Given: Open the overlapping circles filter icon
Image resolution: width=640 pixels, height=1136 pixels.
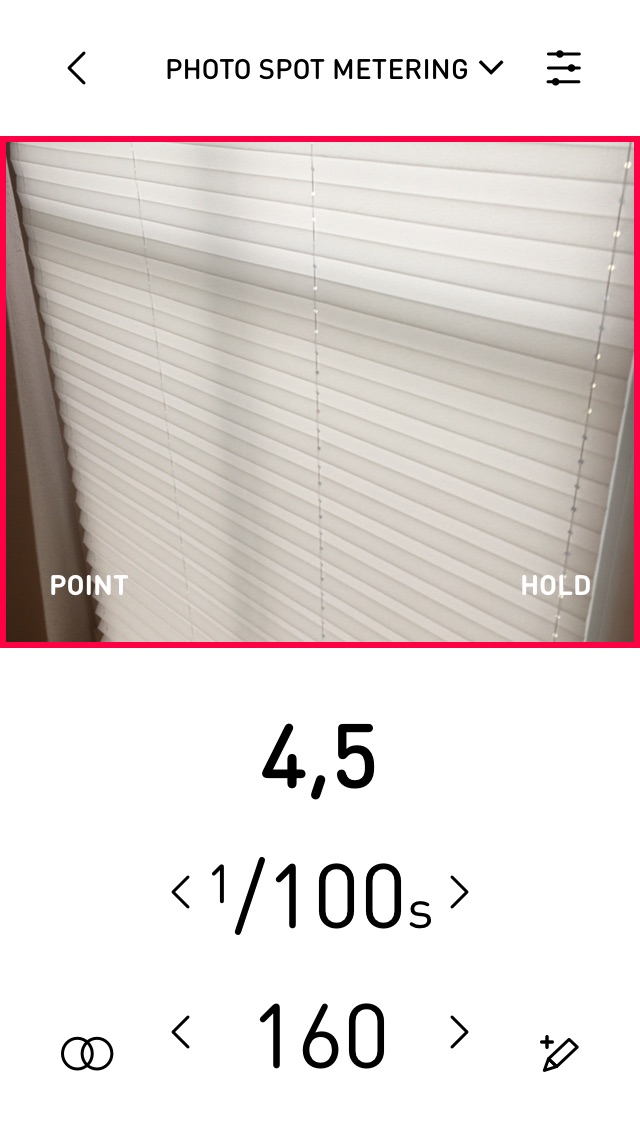Looking at the screenshot, I should tap(87, 1054).
